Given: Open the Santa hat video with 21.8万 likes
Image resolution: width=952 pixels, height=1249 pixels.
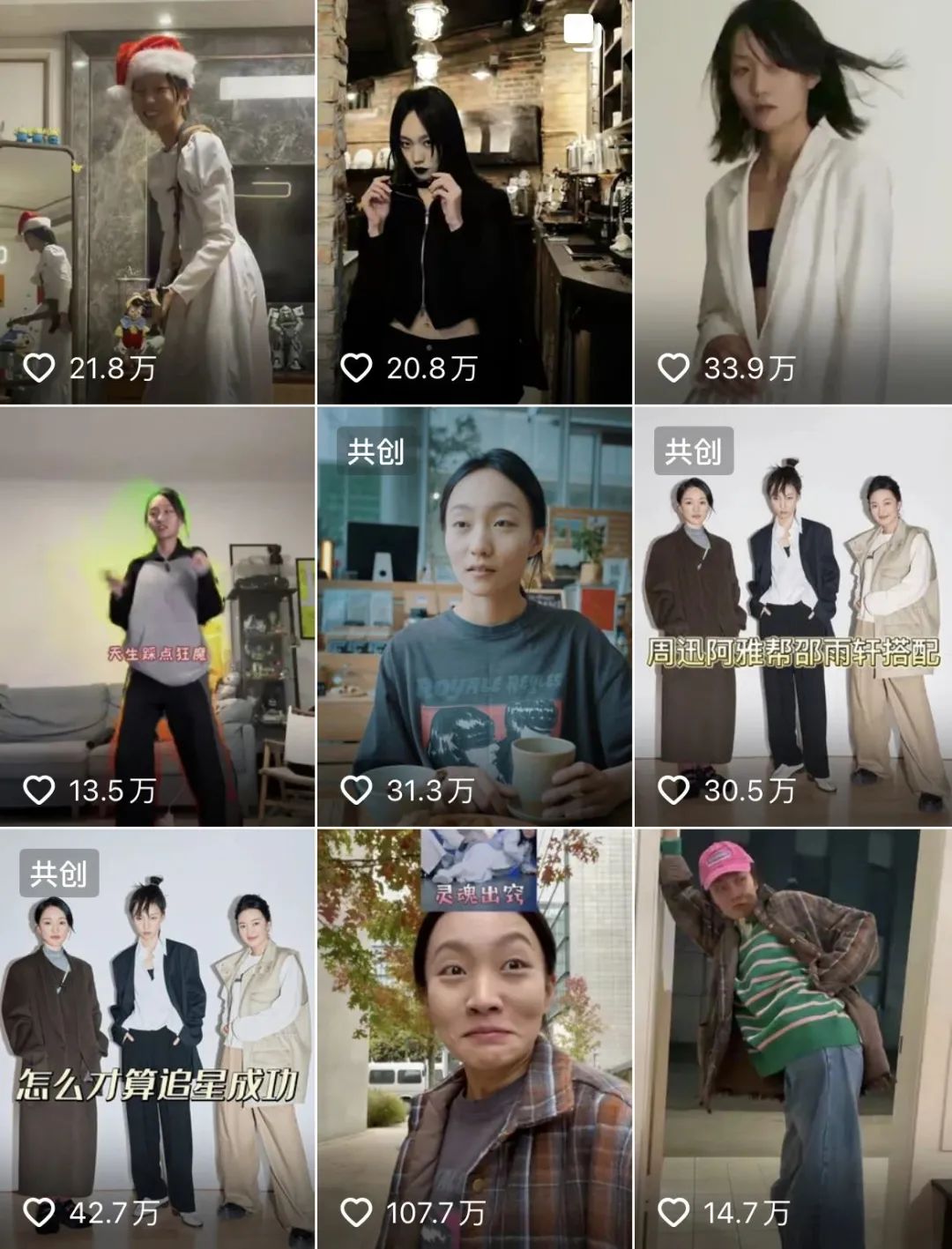Looking at the screenshot, I should click(157, 201).
